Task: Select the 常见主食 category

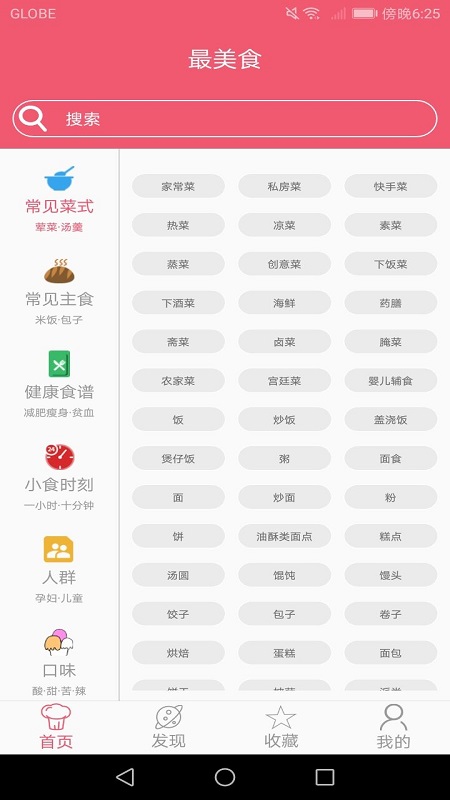Action: (59, 292)
